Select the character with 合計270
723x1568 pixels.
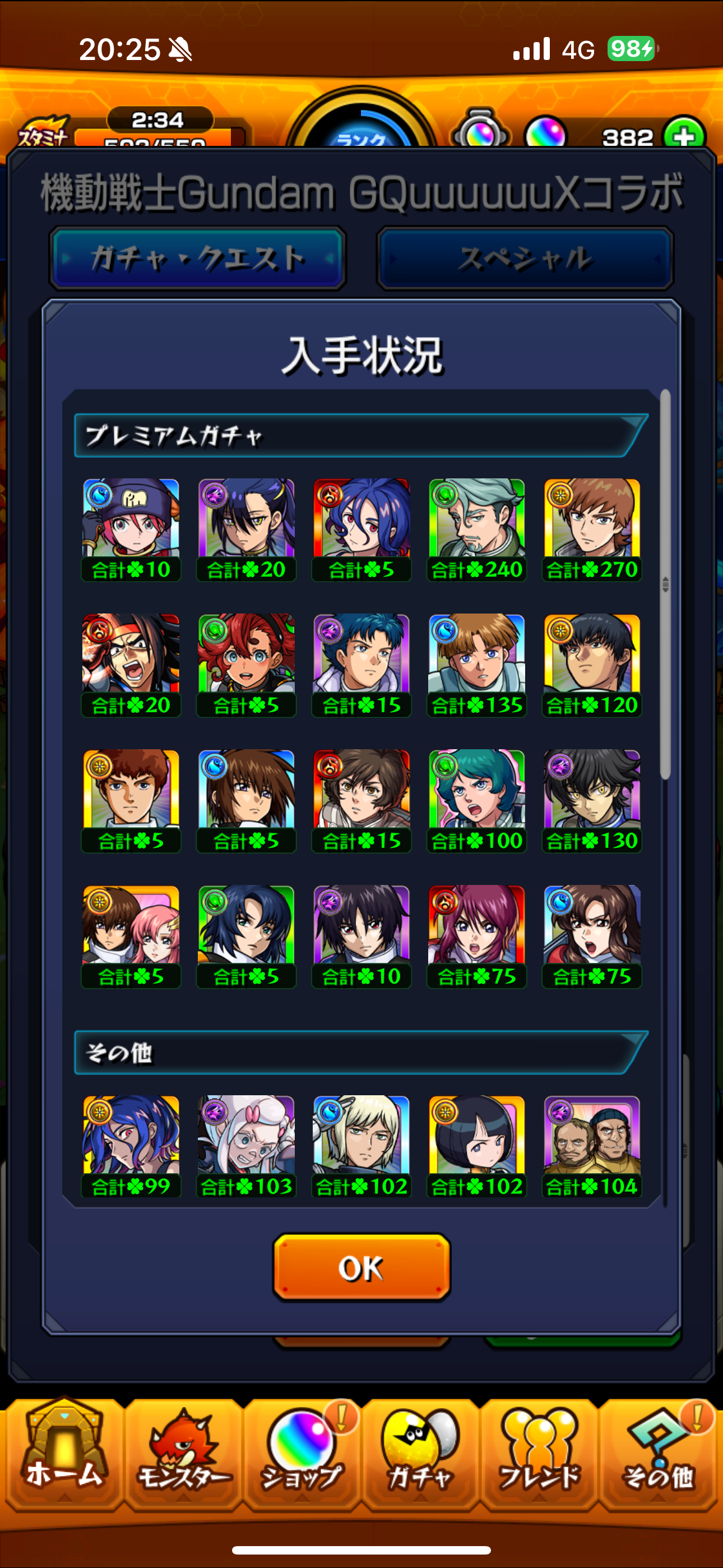pos(591,529)
